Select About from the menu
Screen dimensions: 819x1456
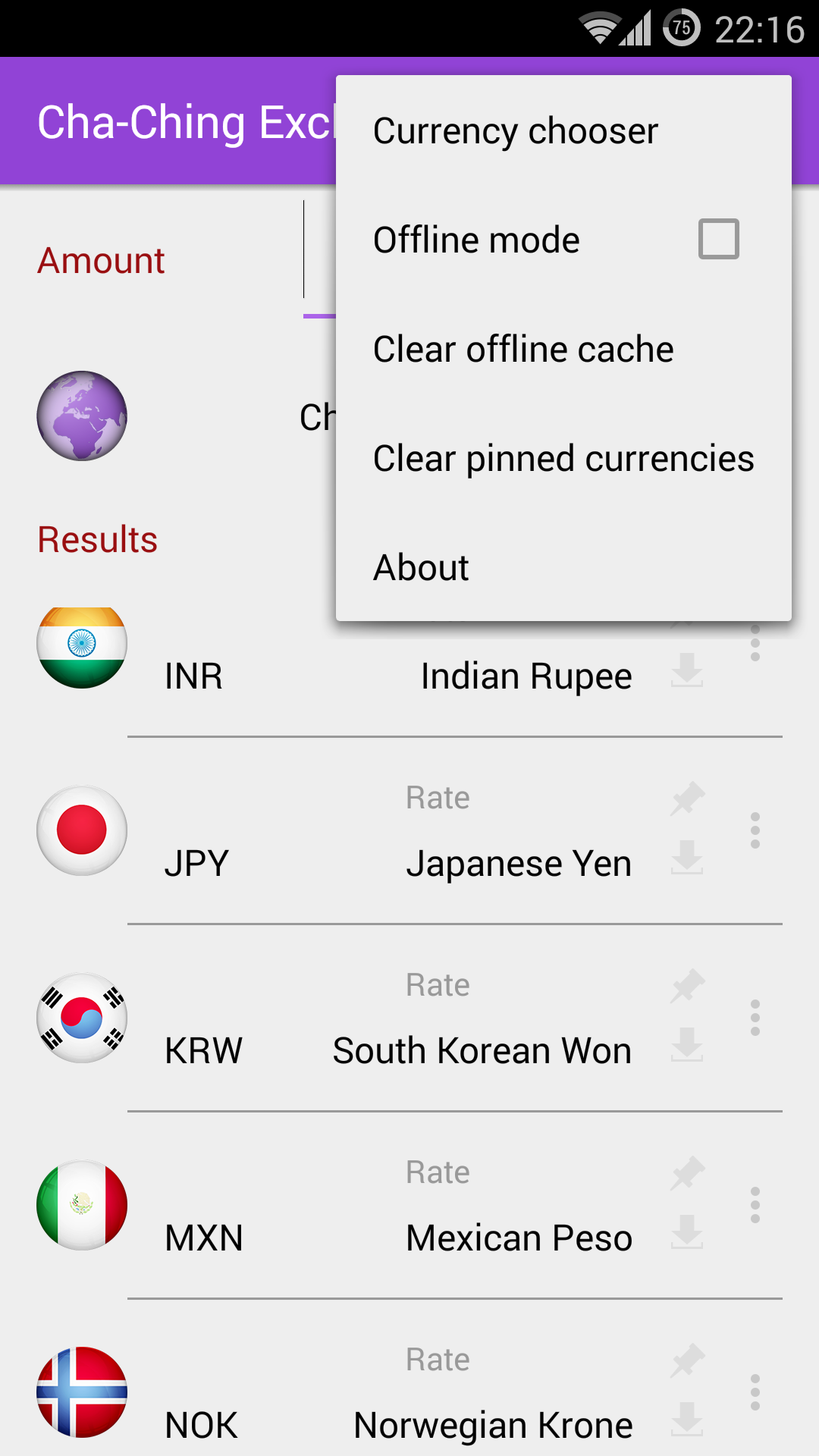click(420, 566)
